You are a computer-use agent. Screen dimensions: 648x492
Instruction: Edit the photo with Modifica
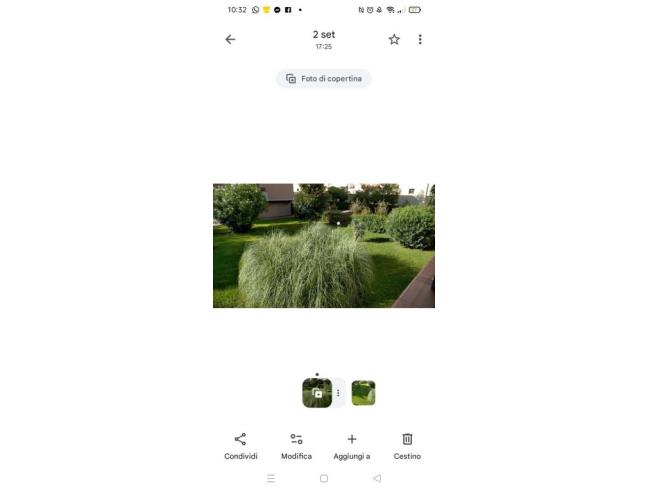pyautogui.click(x=296, y=445)
